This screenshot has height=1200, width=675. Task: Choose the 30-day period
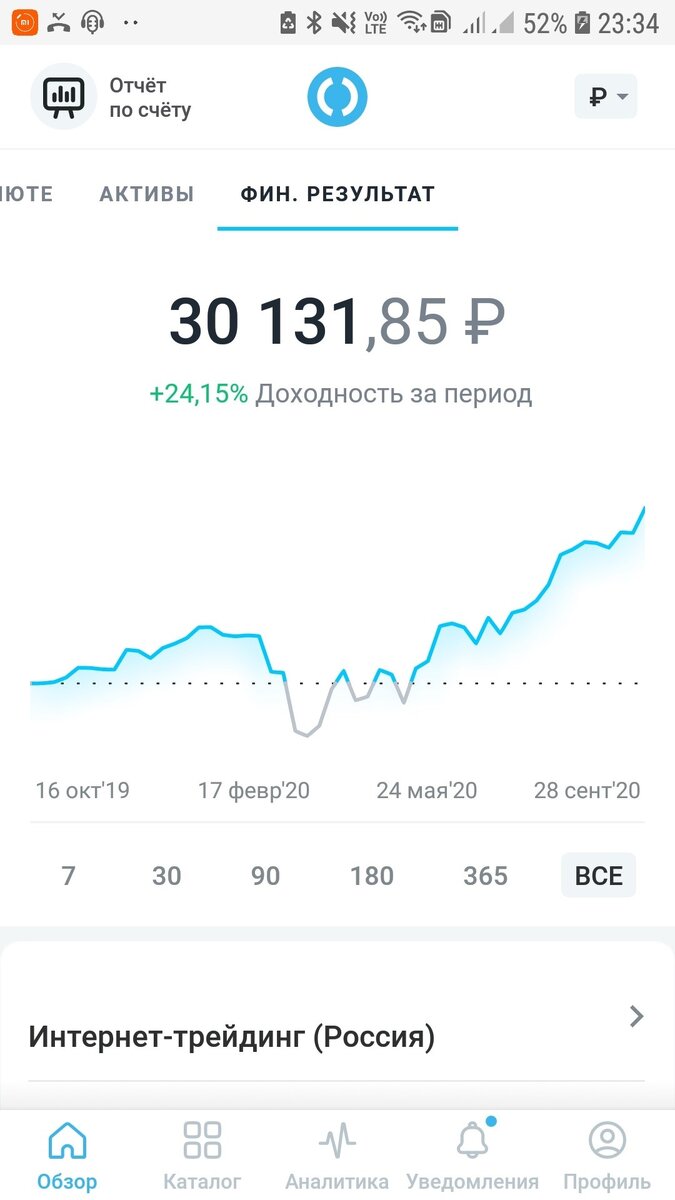(167, 876)
